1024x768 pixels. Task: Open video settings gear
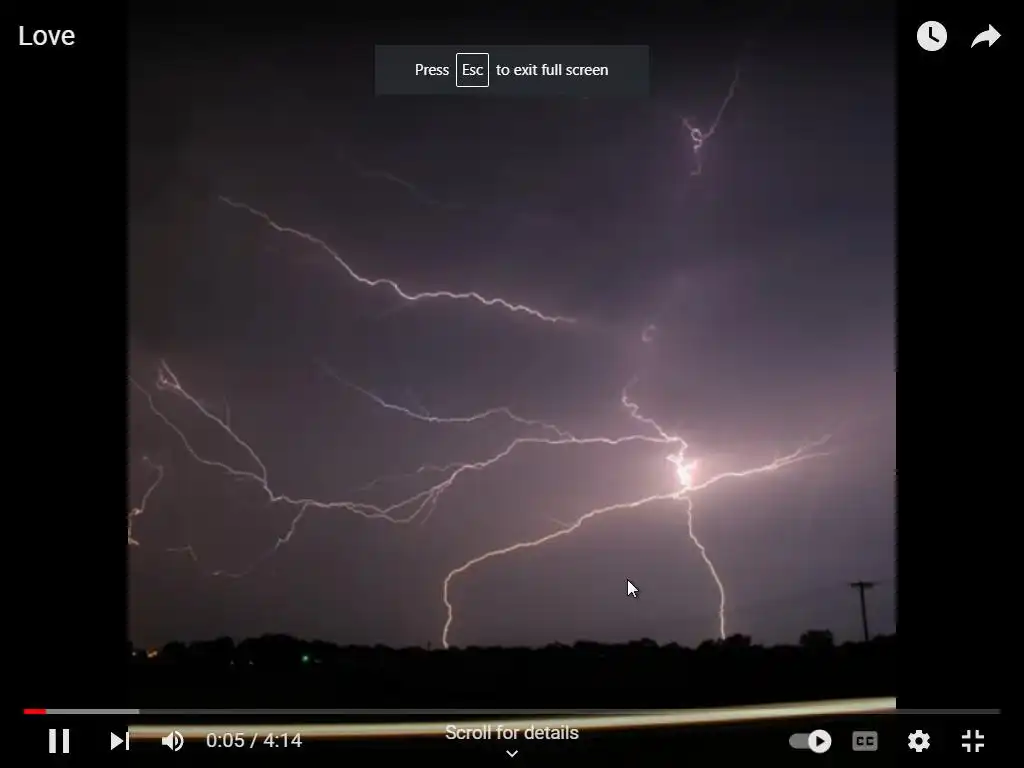tap(919, 741)
